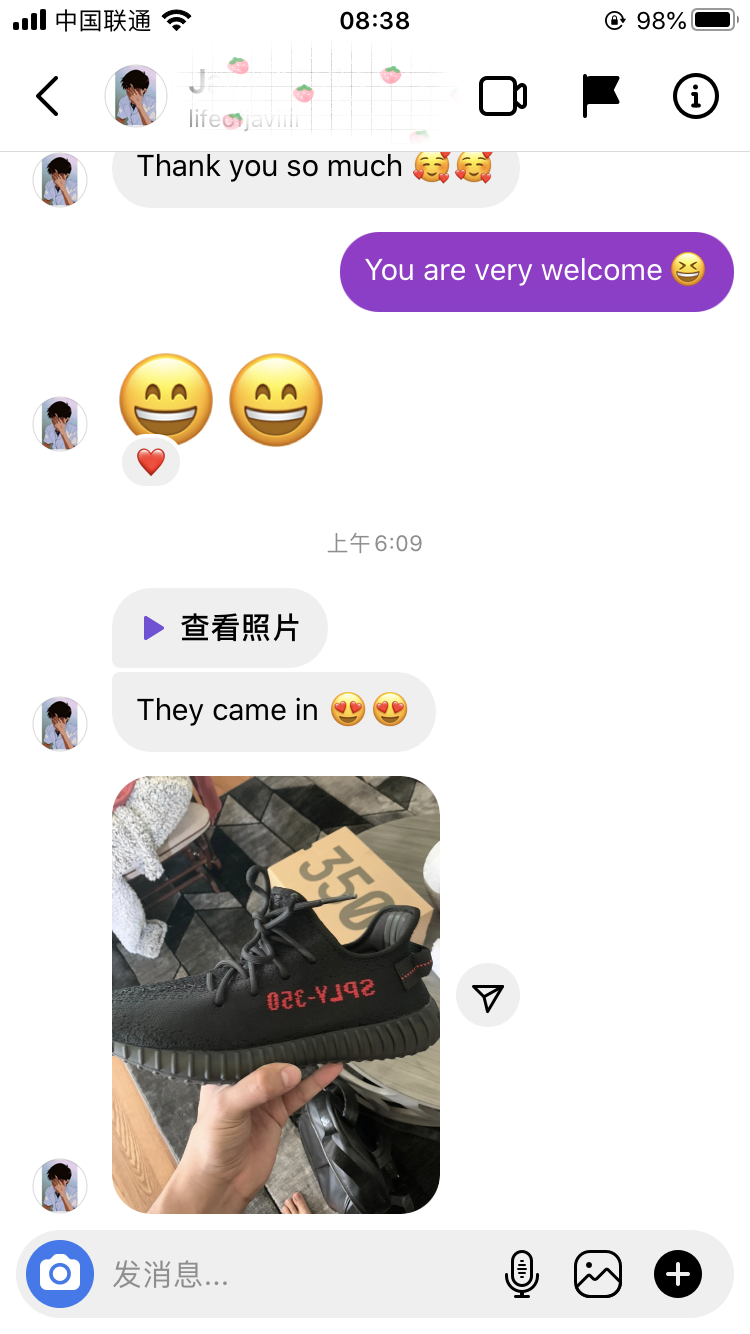Record a voice message with microphone
The image size is (750, 1334).
521,1274
